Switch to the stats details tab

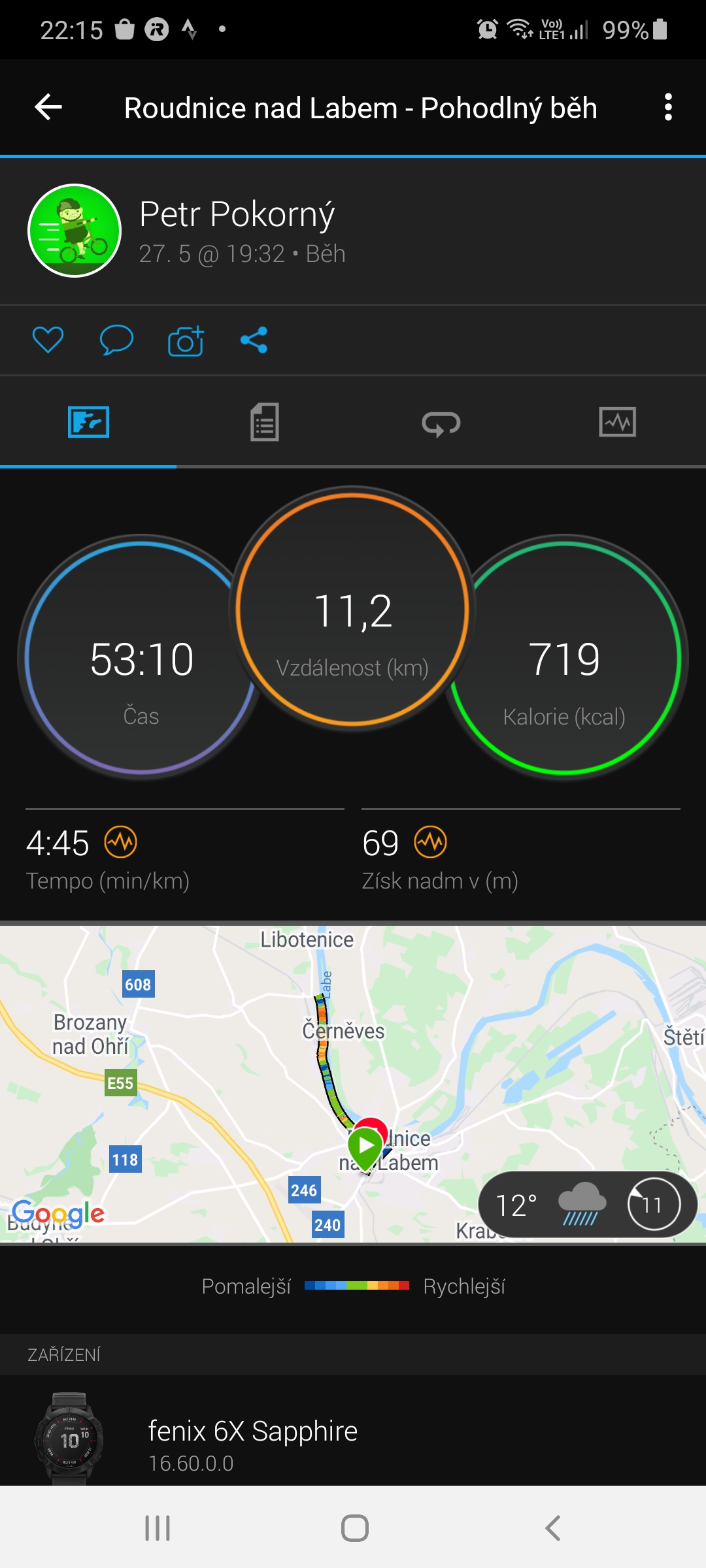pyautogui.click(x=265, y=422)
